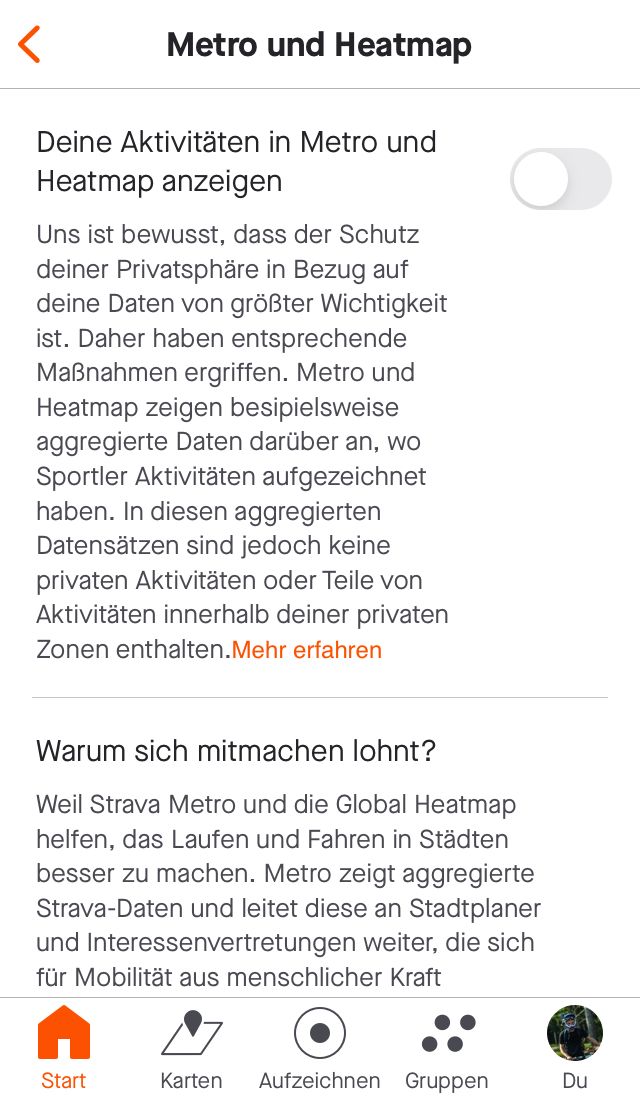Open the Karten tab

coord(191,1048)
